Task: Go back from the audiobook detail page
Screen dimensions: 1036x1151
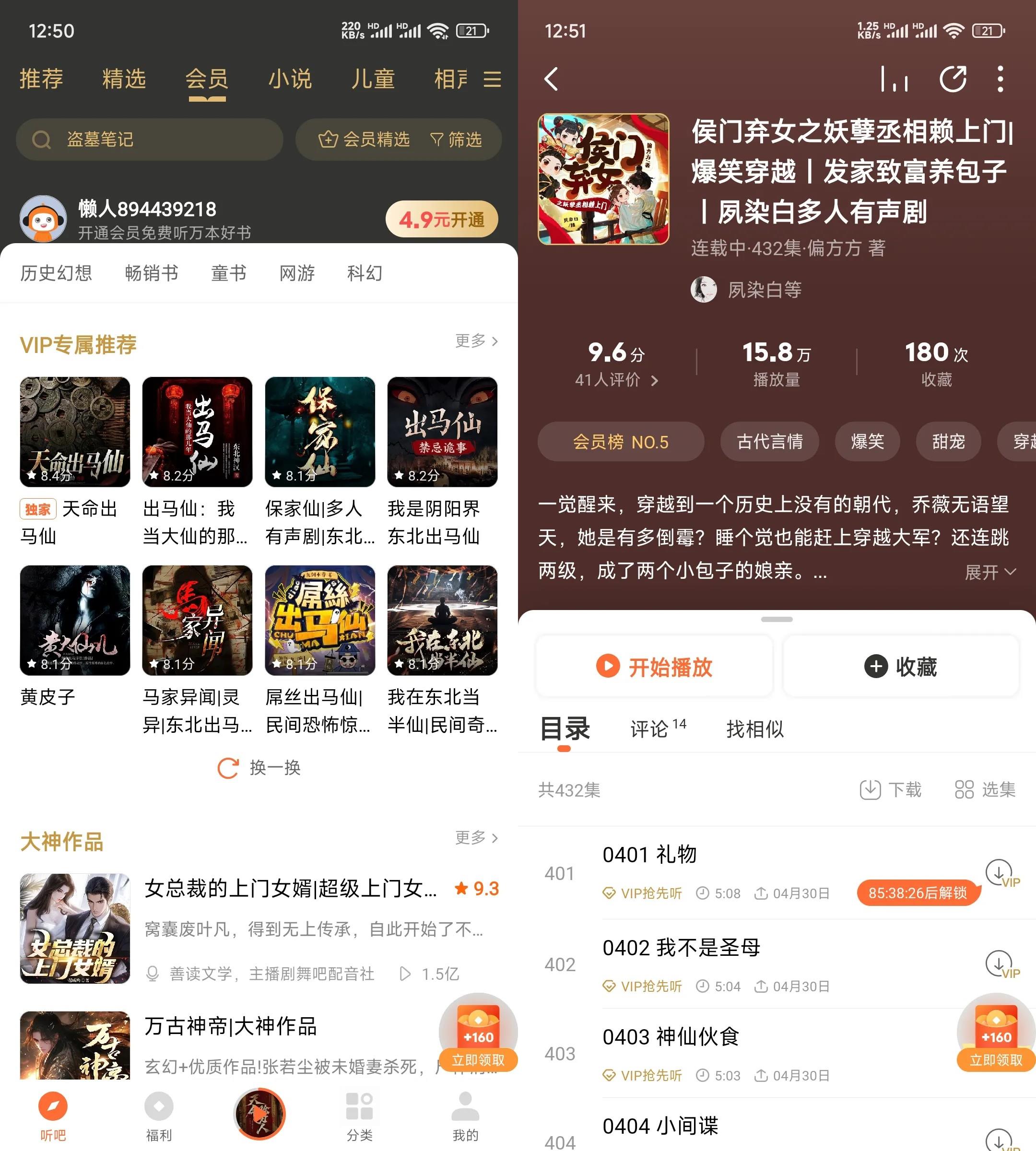Action: click(551, 79)
